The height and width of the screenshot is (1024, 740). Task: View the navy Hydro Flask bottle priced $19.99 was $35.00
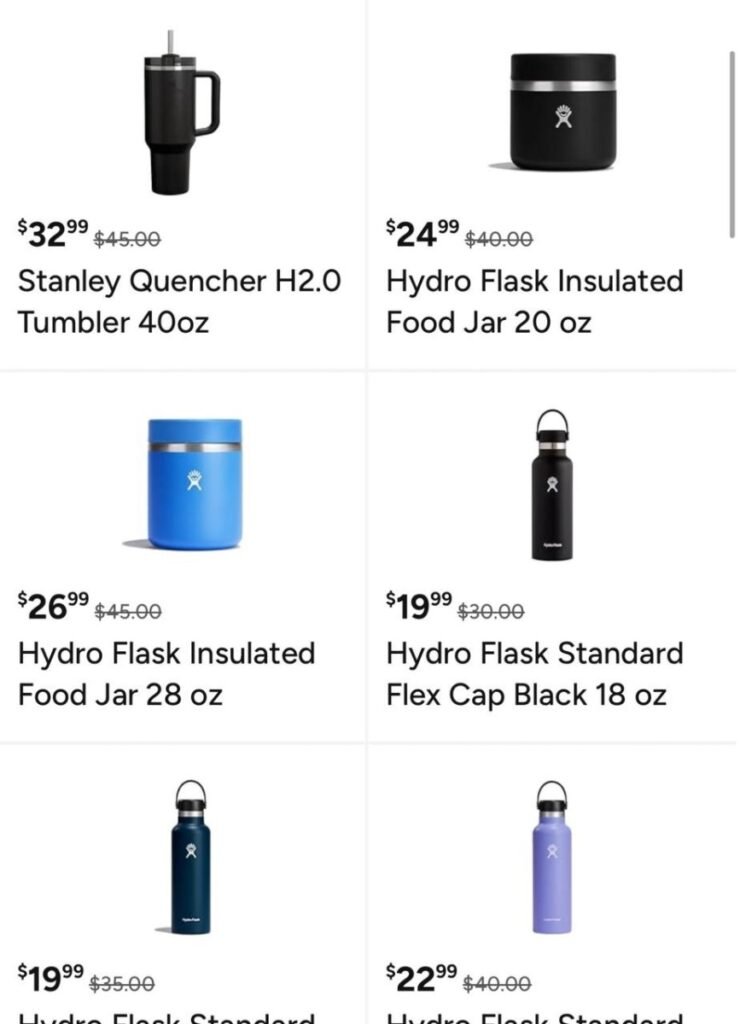[190, 858]
